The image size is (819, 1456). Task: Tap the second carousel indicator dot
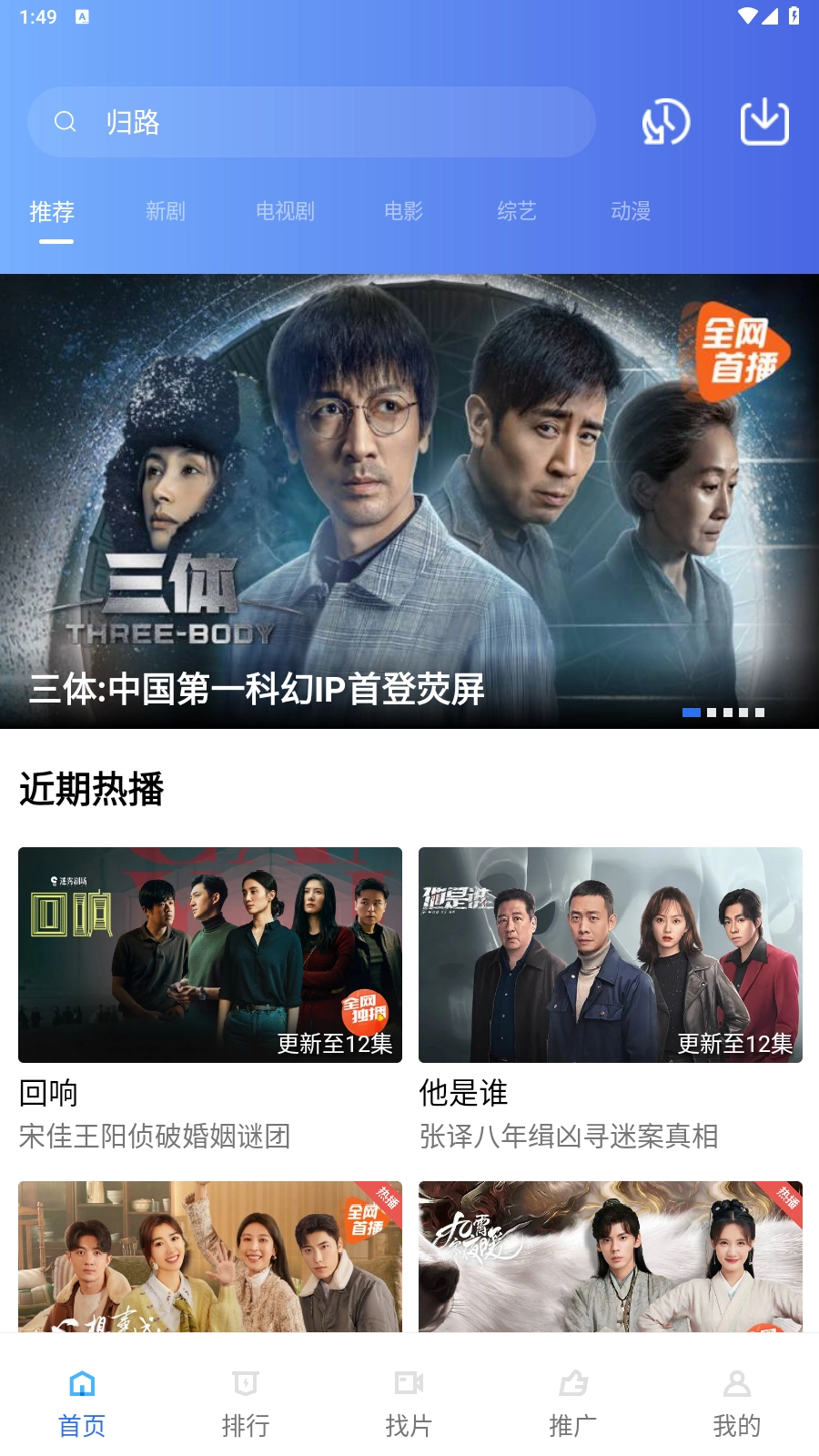click(x=713, y=714)
